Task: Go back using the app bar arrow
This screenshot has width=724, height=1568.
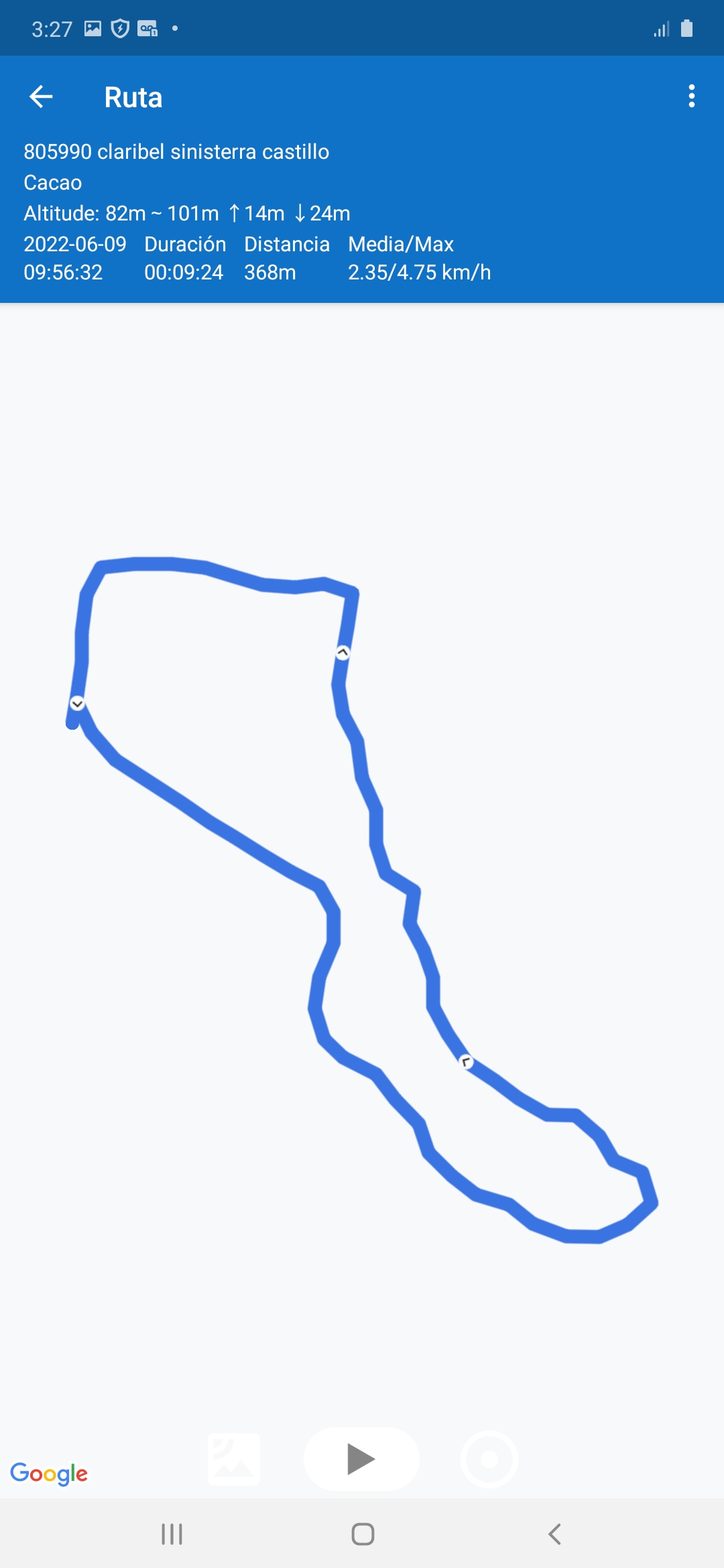Action: (42, 97)
